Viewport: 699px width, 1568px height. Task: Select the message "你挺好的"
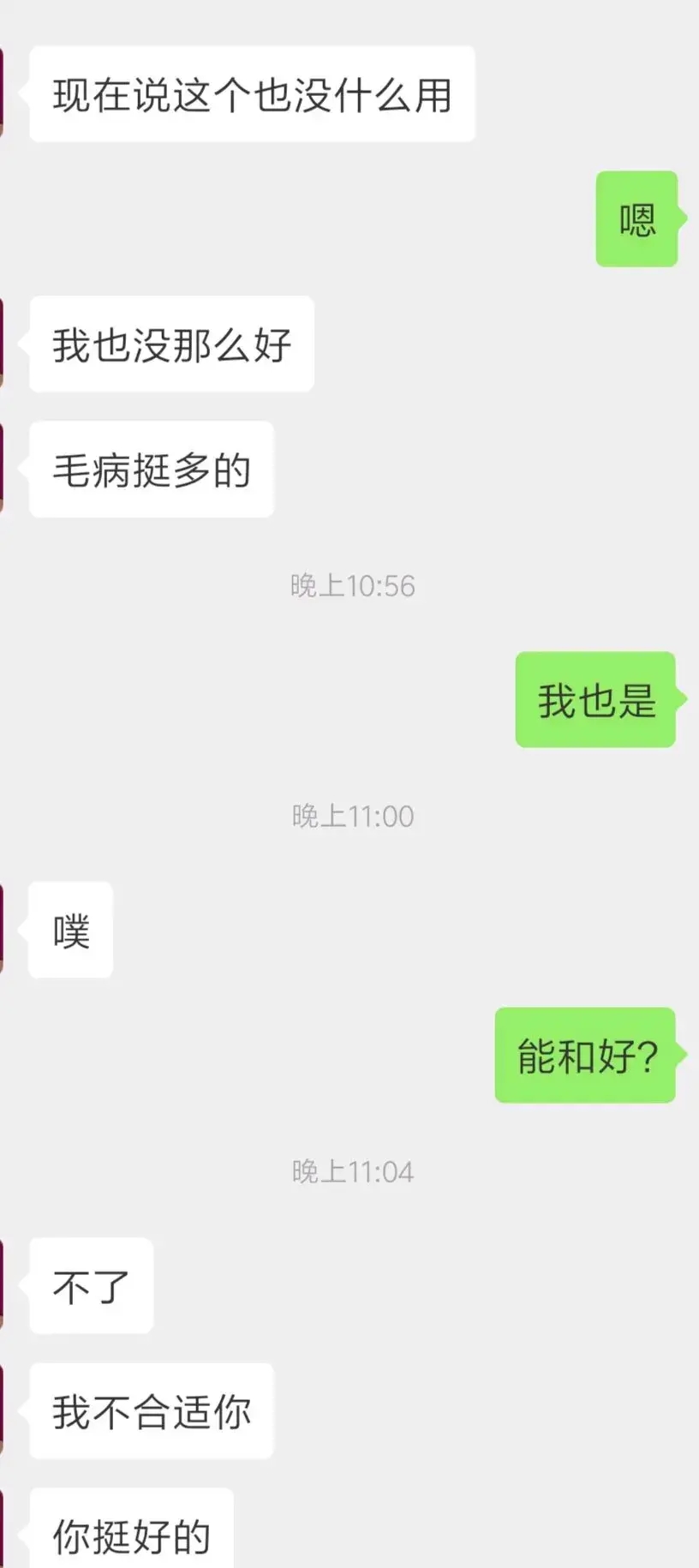130,1535
